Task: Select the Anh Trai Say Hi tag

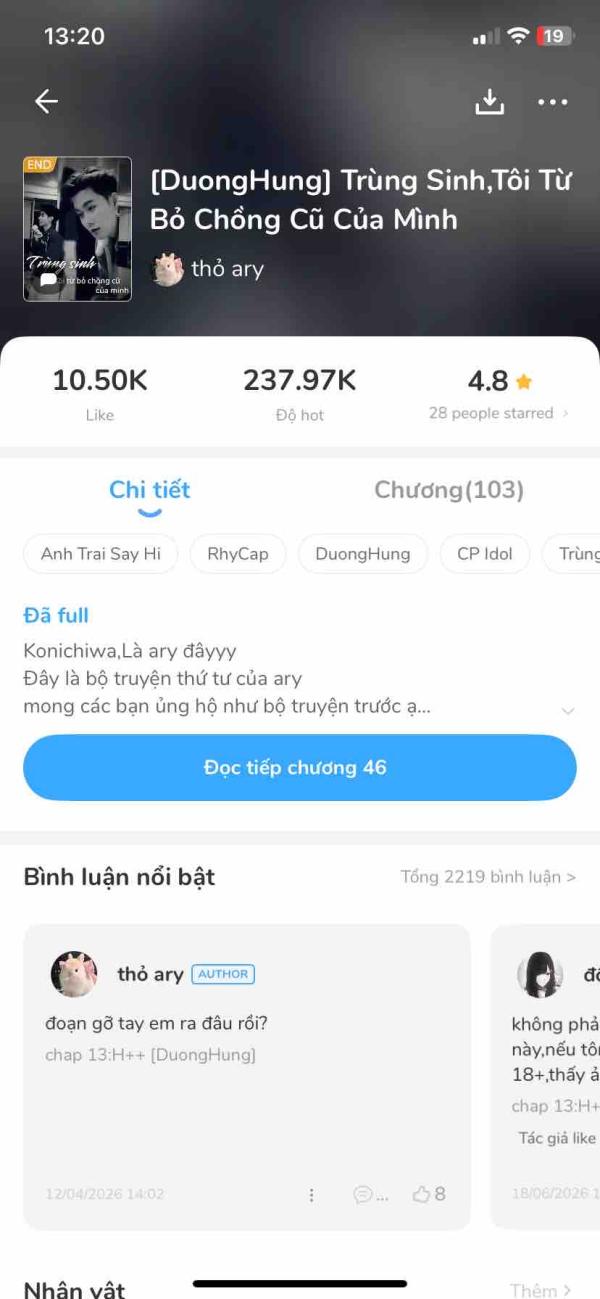Action: 101,554
